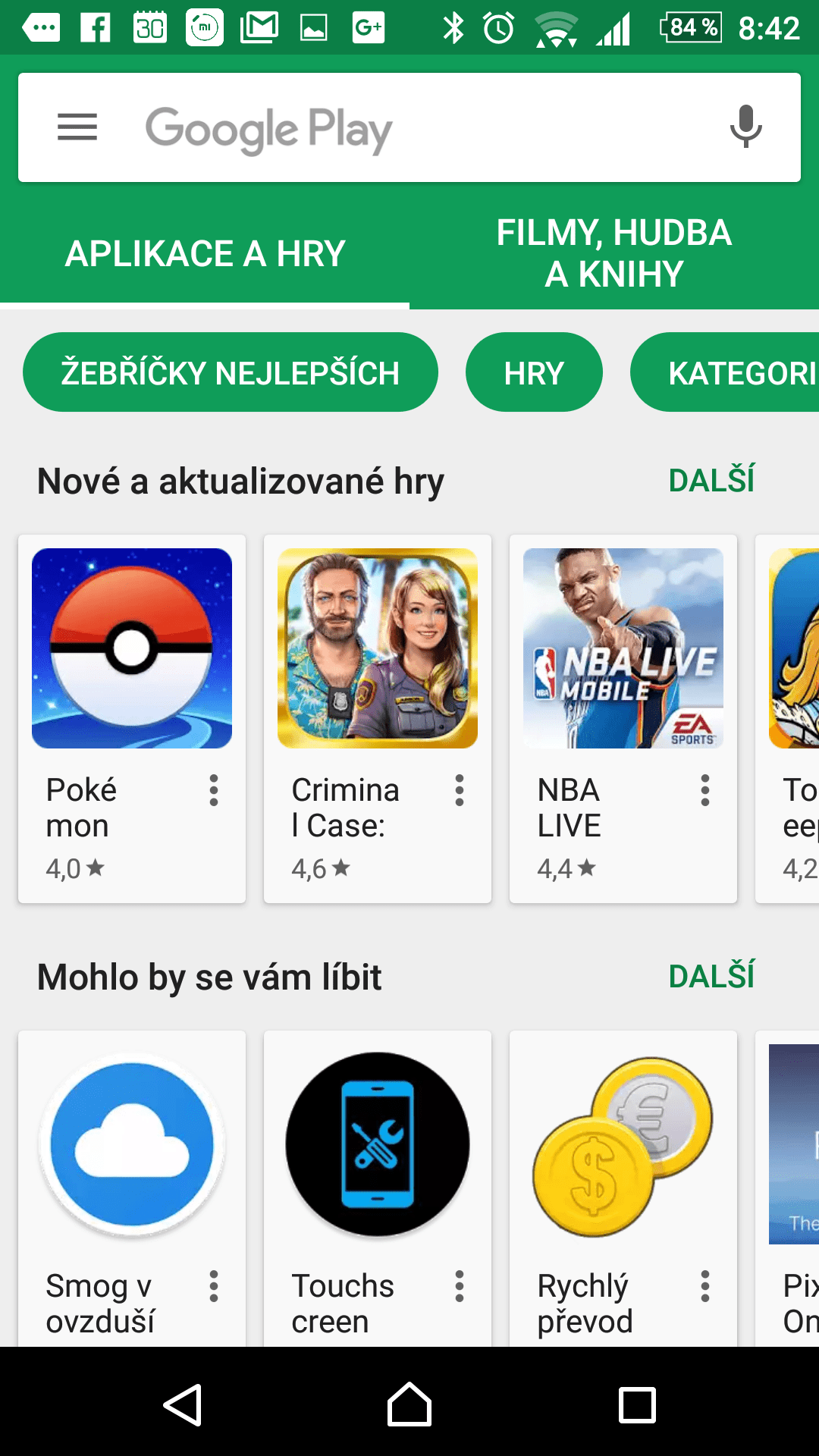Open the Touchscreen app card
This screenshot has width=819, height=1456.
[x=378, y=1188]
